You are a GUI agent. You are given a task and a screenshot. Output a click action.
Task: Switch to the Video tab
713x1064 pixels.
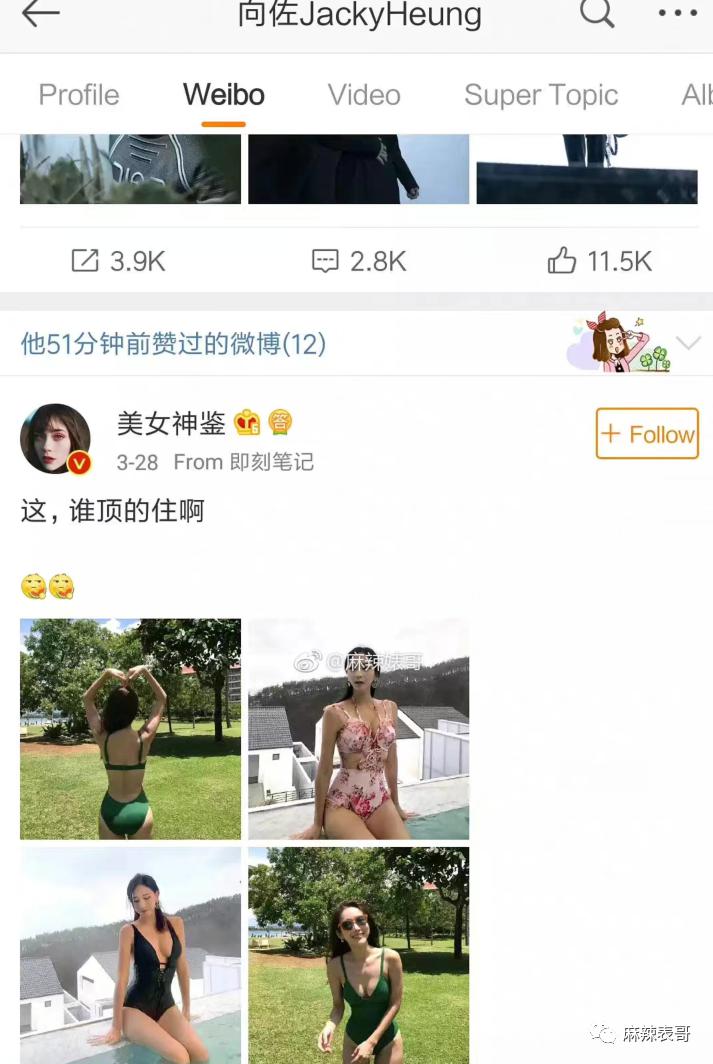click(364, 95)
